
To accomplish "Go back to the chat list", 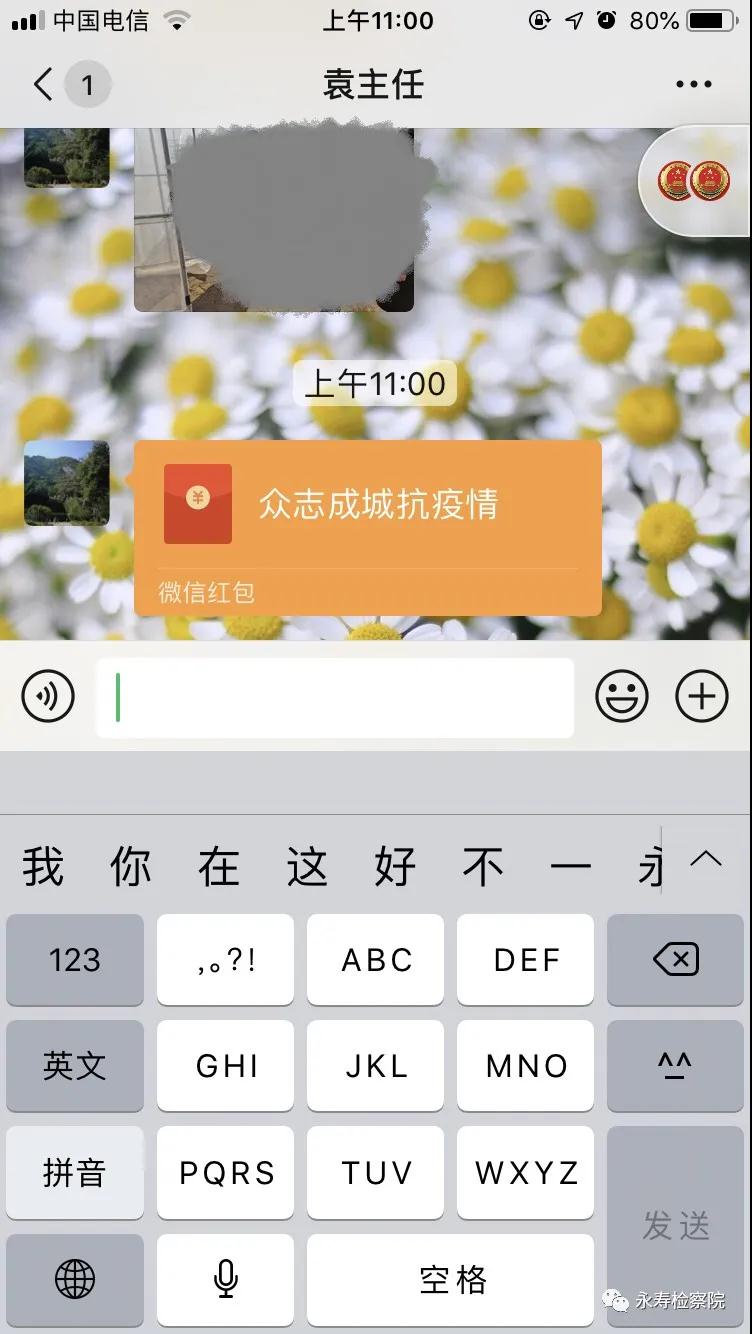I will click(x=44, y=85).
